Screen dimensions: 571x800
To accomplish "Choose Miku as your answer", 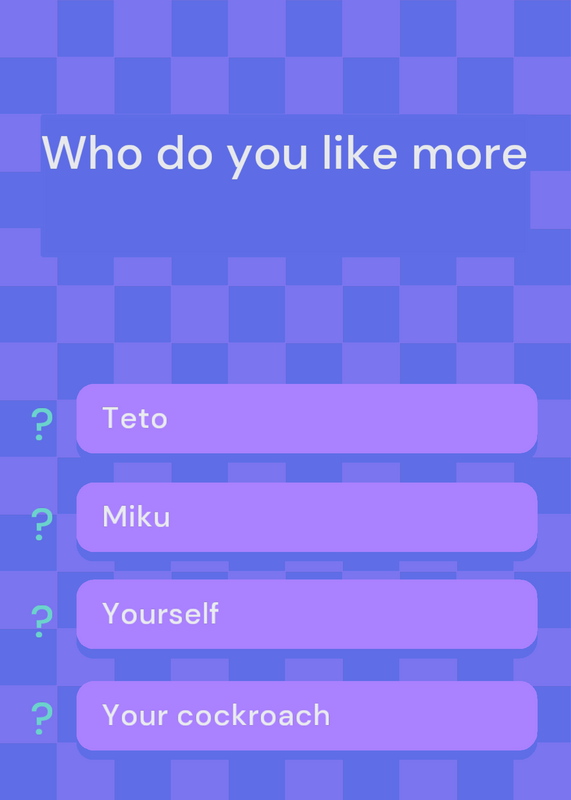I will tap(307, 517).
